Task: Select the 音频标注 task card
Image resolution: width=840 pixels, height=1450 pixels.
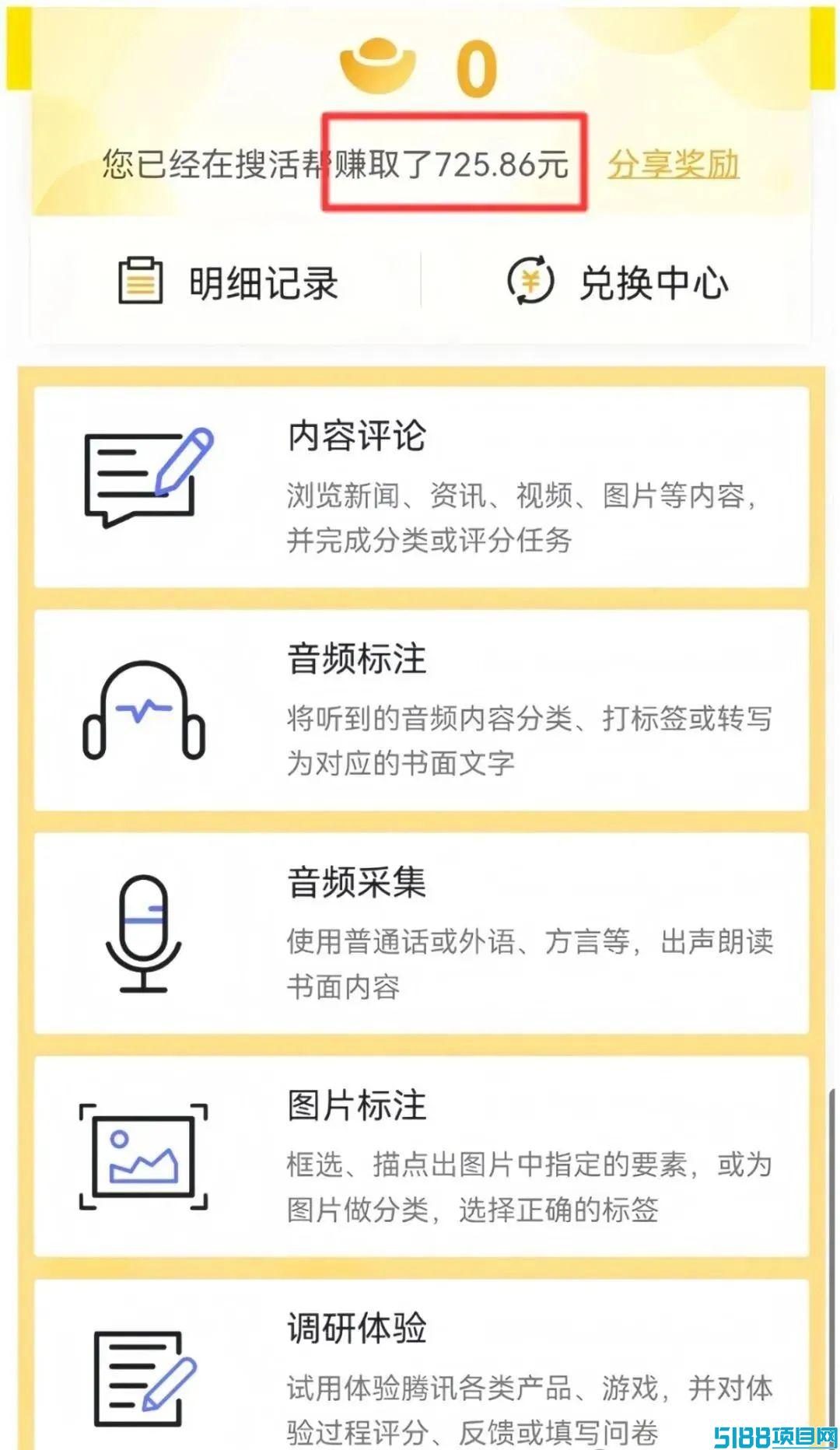Action: tap(422, 710)
